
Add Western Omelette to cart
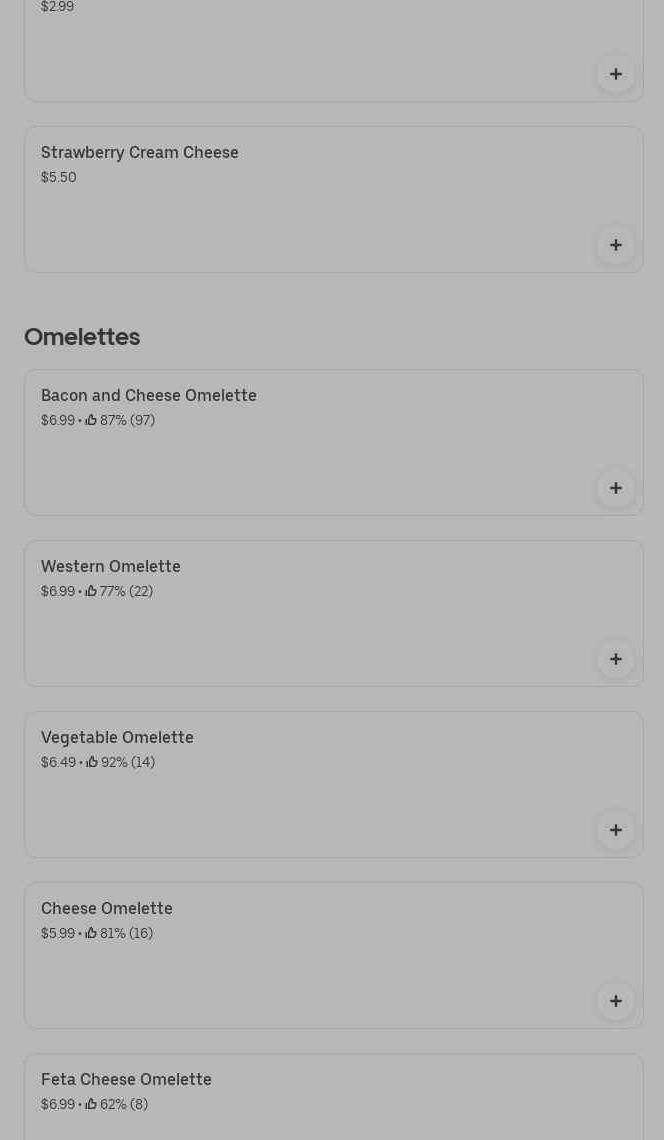(615, 659)
